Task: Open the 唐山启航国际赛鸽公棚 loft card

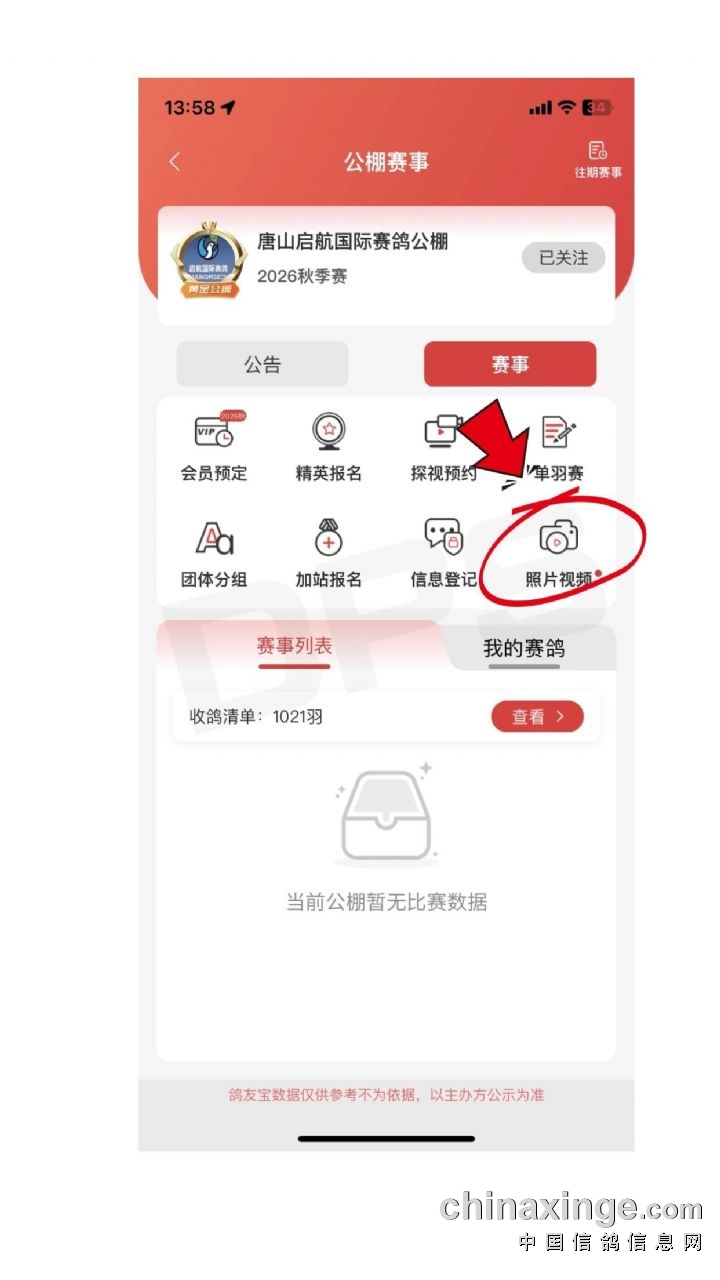Action: [350, 257]
